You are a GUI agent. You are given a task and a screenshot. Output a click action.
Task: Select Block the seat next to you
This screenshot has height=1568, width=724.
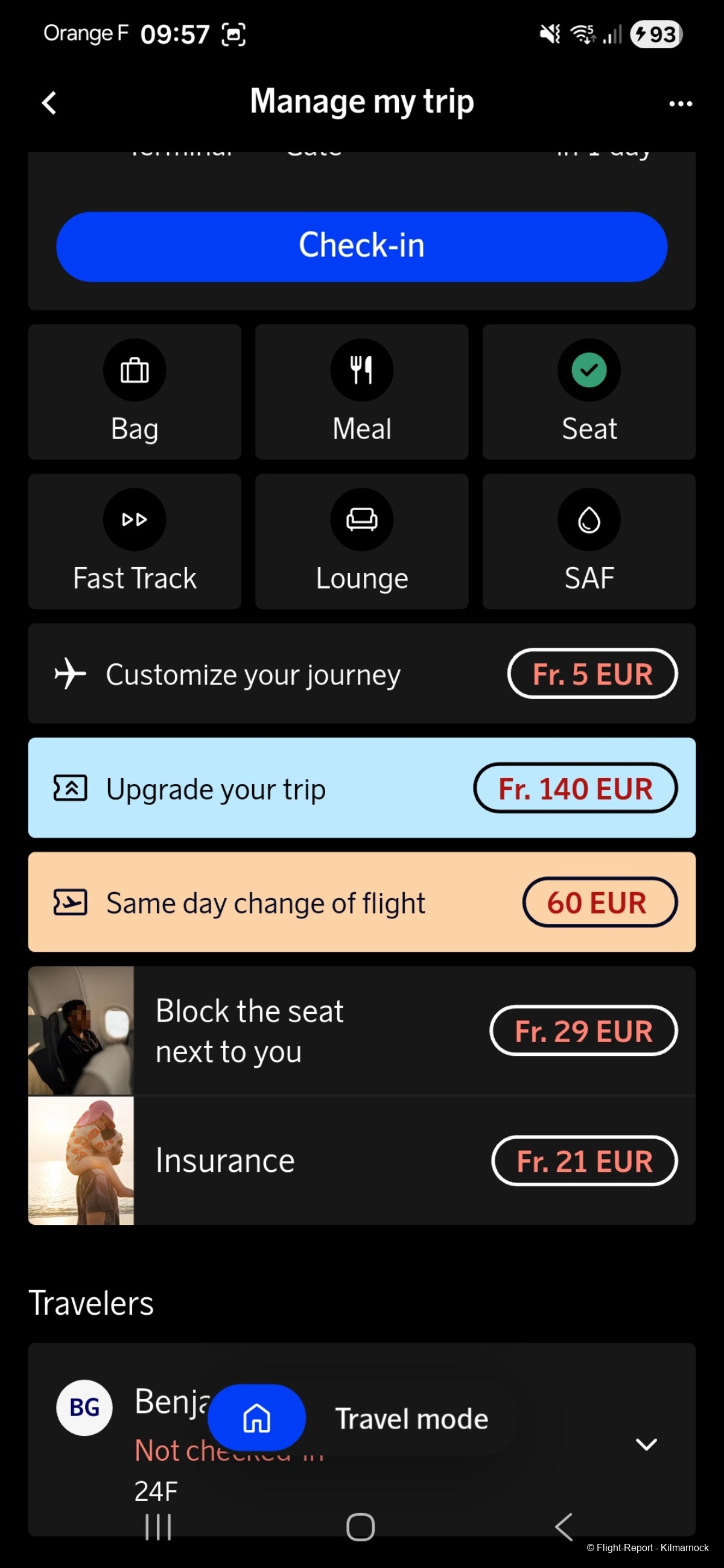point(361,1031)
